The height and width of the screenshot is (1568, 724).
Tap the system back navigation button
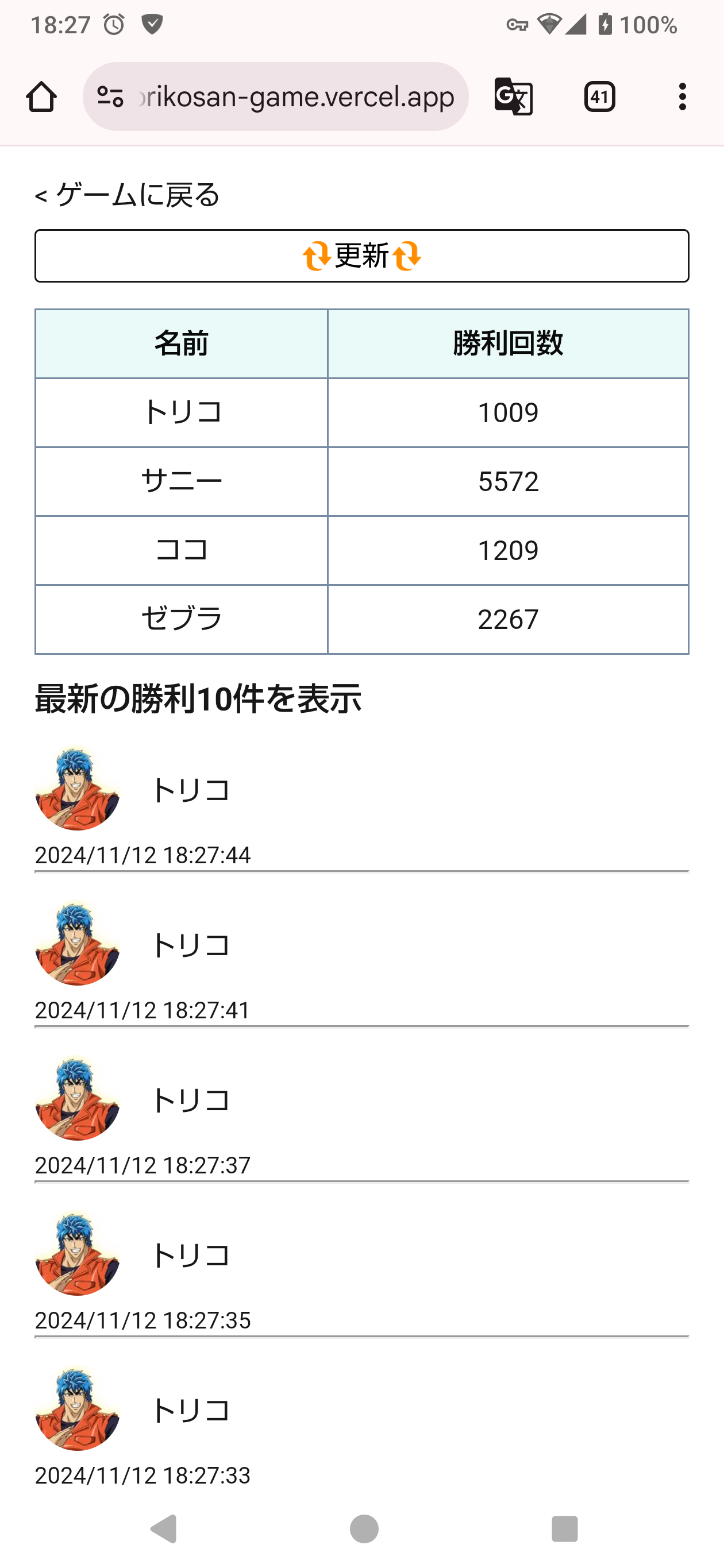pyautogui.click(x=164, y=1528)
